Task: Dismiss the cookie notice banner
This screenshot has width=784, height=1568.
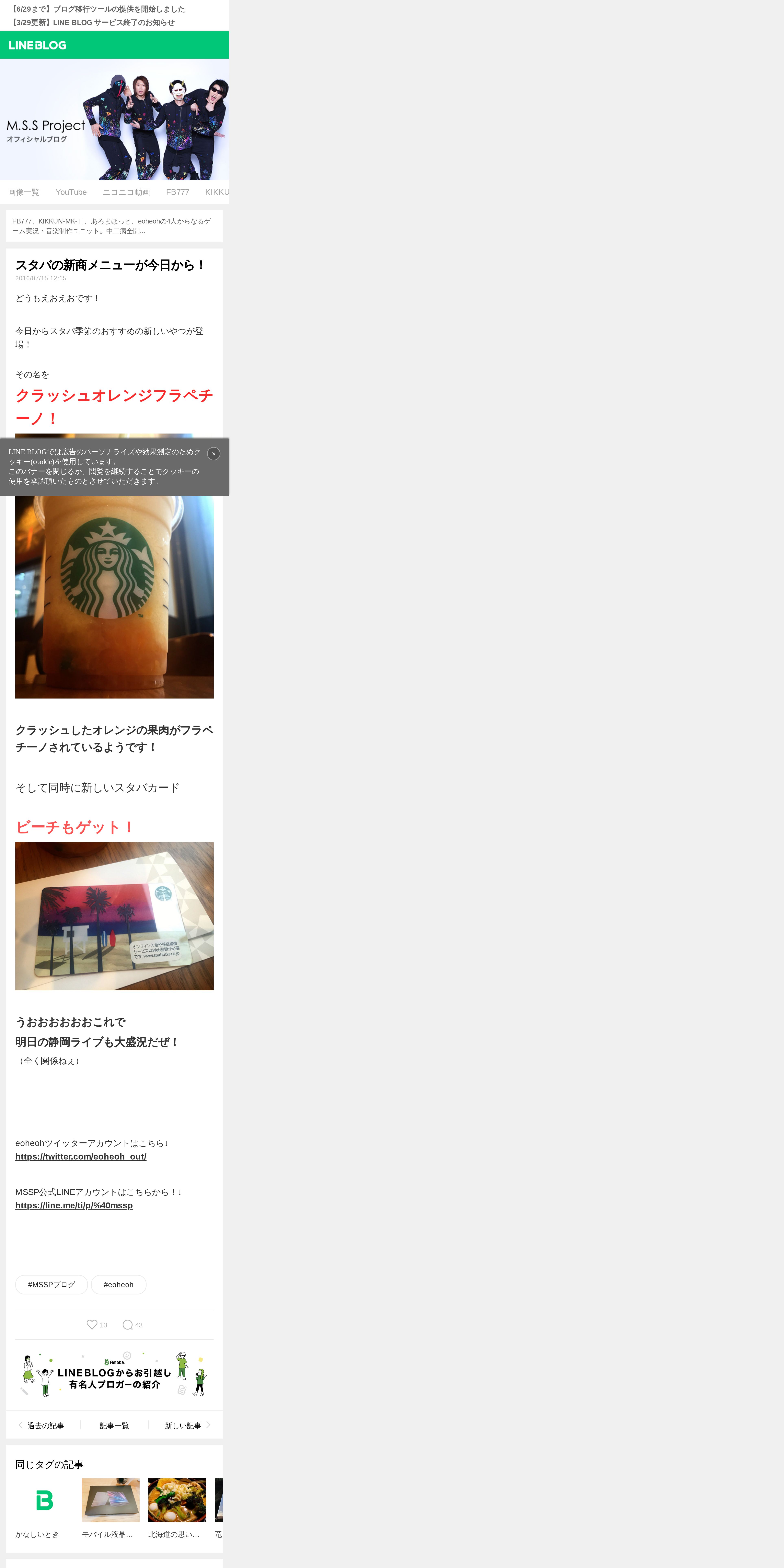Action: point(214,453)
